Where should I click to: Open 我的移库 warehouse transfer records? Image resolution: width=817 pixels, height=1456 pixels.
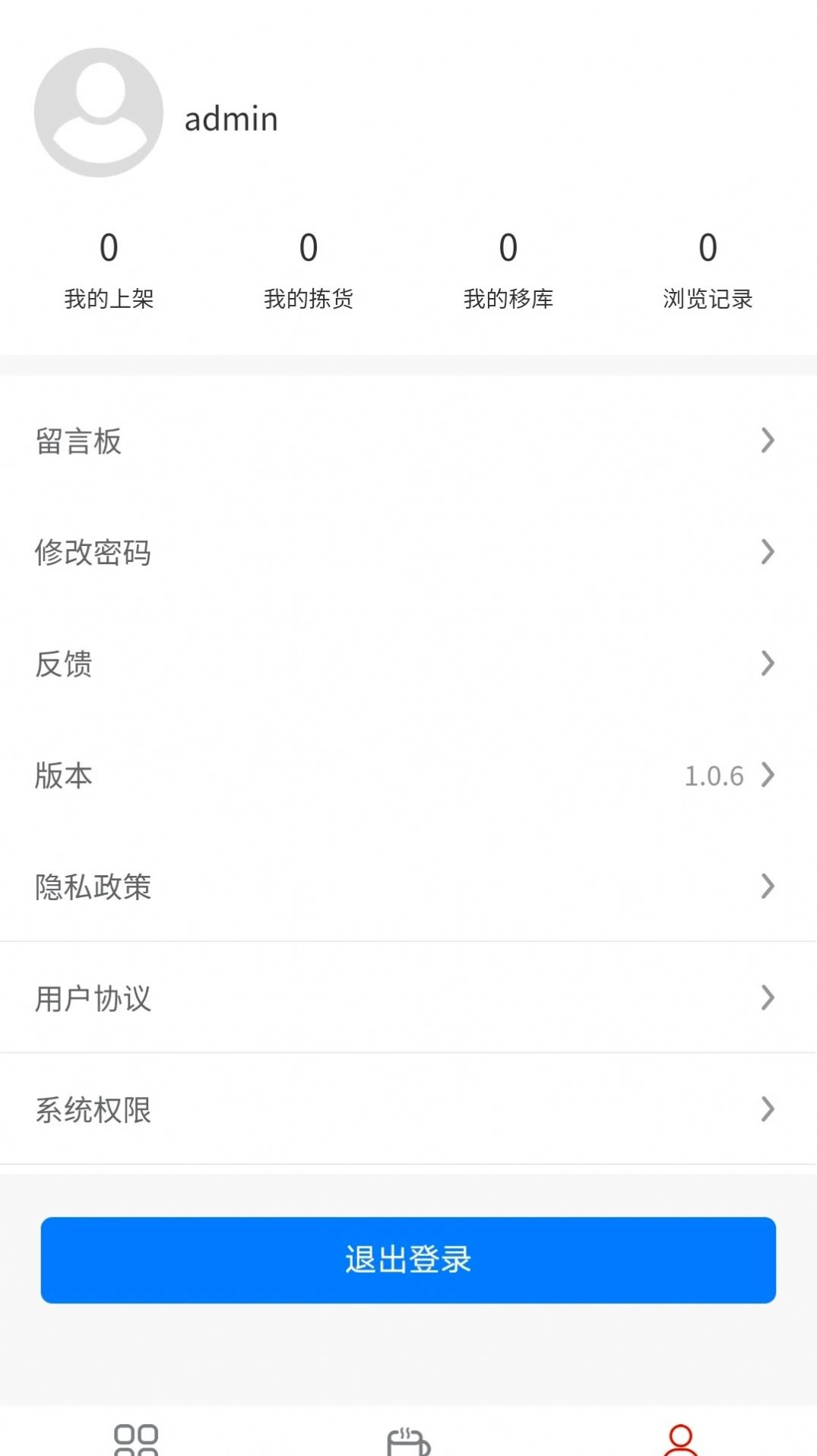pos(509,270)
